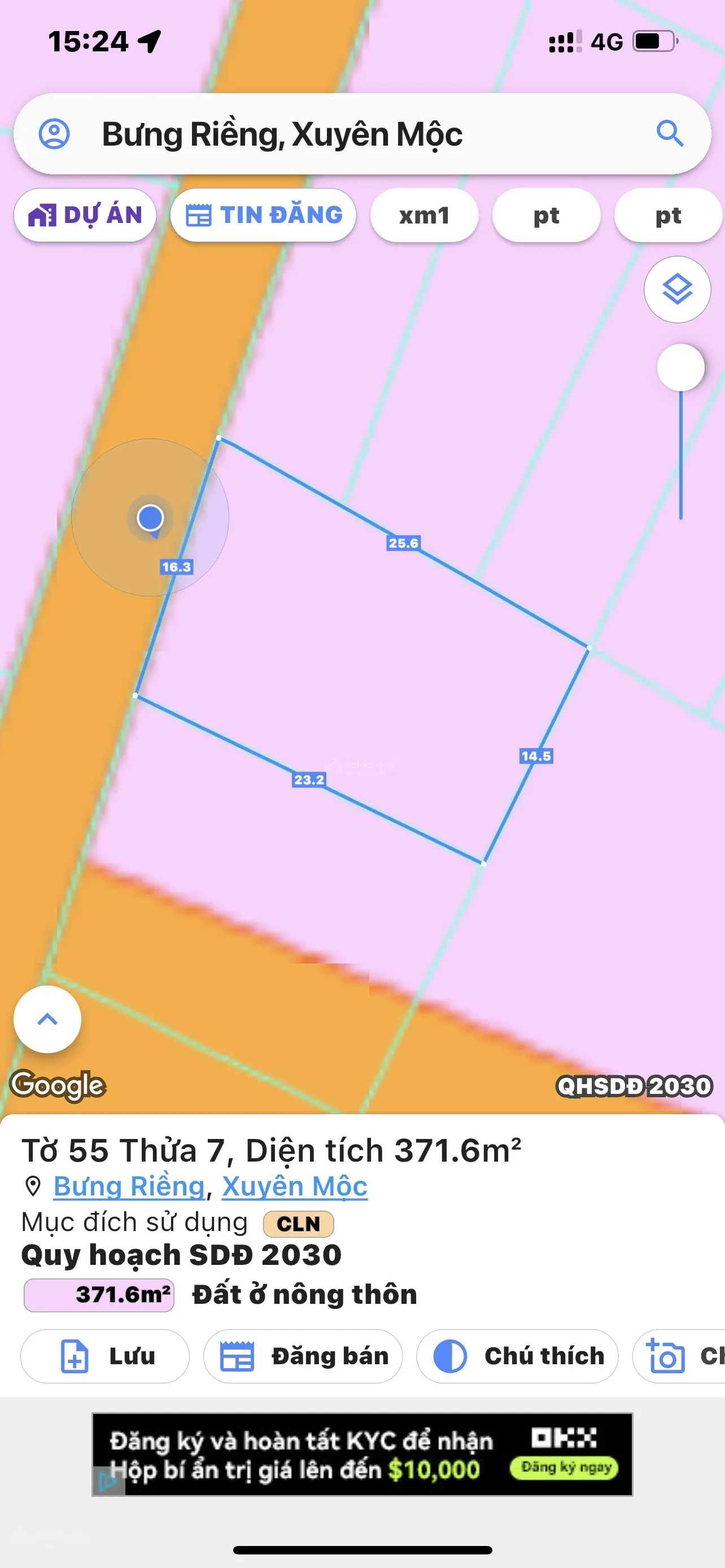Expand the panel with the up chevron
The image size is (725, 1568).
click(x=47, y=1019)
